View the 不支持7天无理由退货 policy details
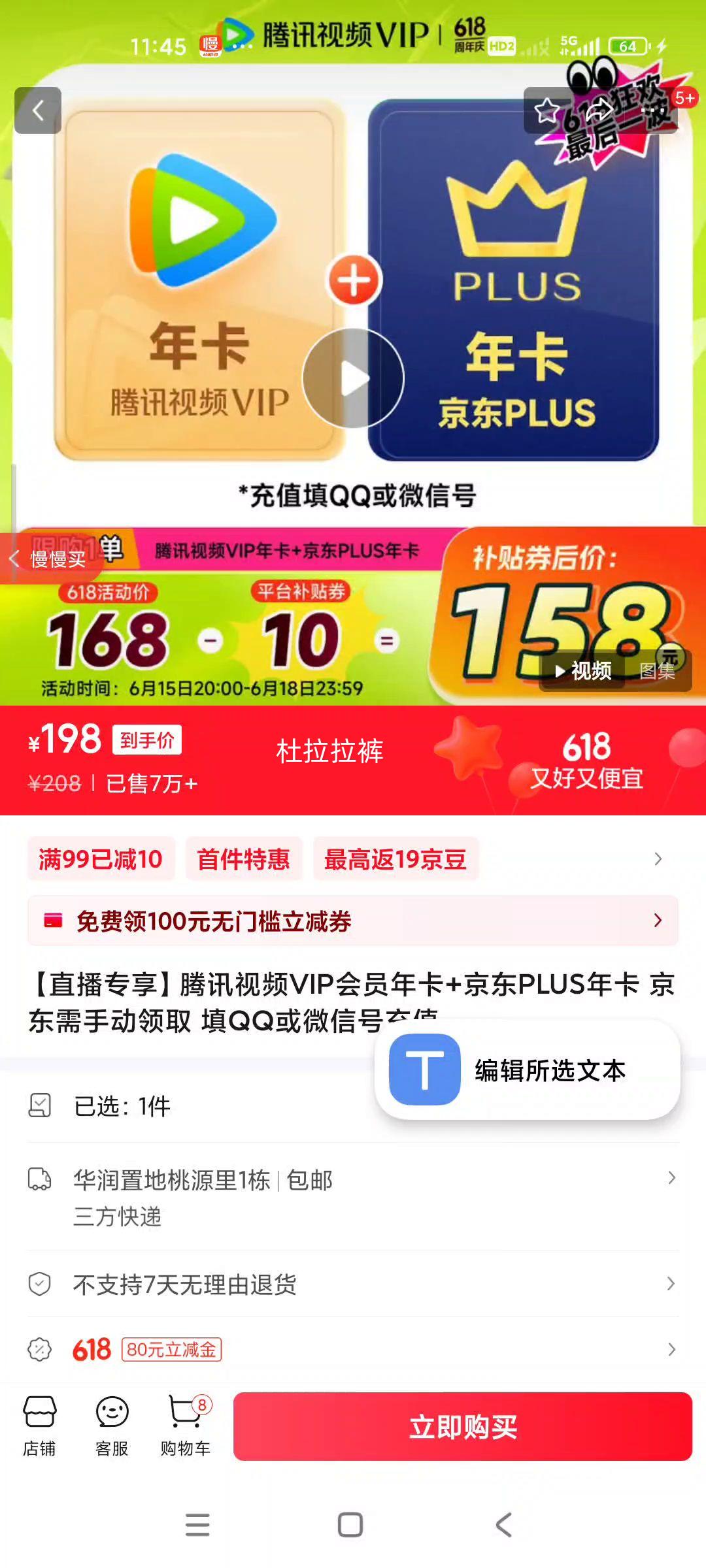This screenshot has height=1568, width=706. click(x=353, y=1284)
